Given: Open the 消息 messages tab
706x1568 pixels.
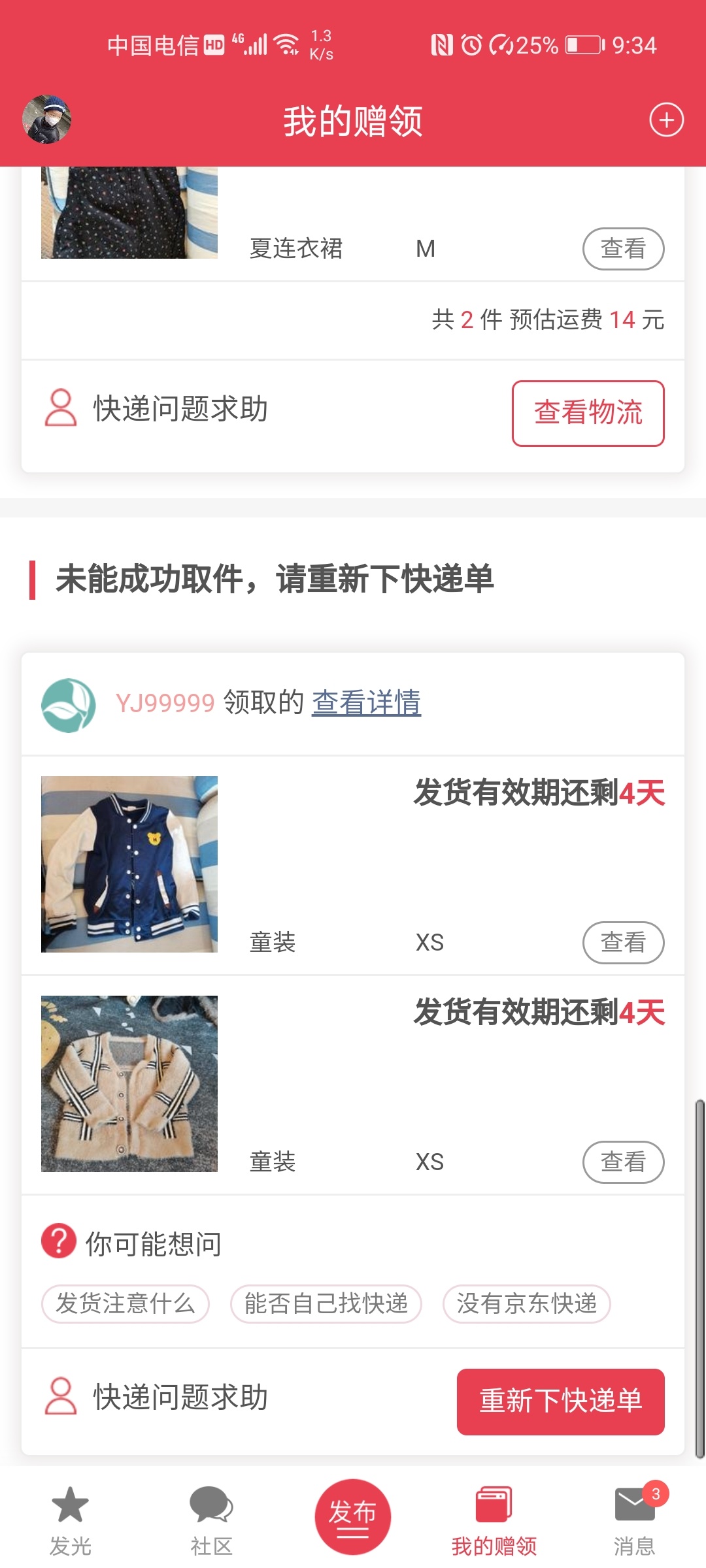Looking at the screenshot, I should click(x=635, y=1520).
